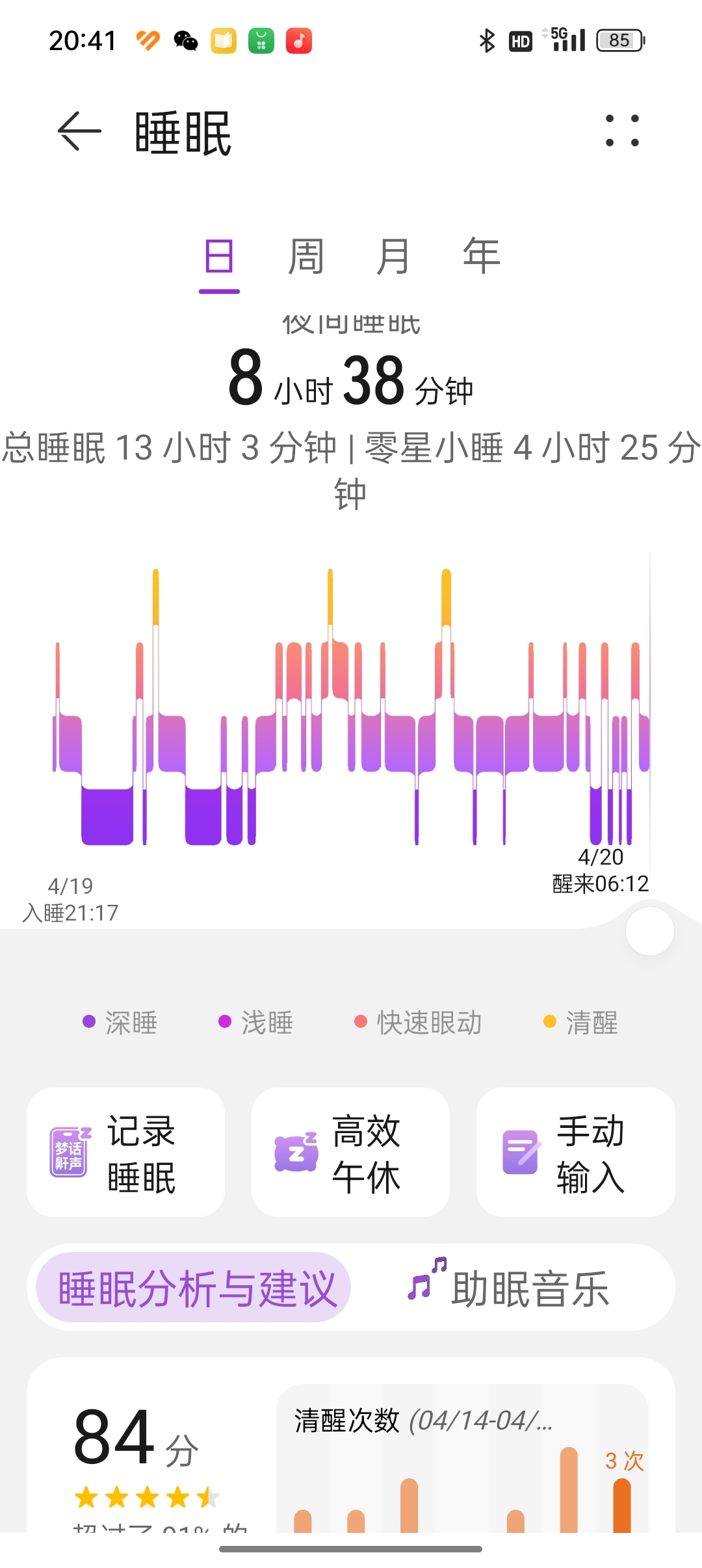The width and height of the screenshot is (702, 1568).
Task: Tap the sleep chart's white slider handle
Action: coord(650,931)
